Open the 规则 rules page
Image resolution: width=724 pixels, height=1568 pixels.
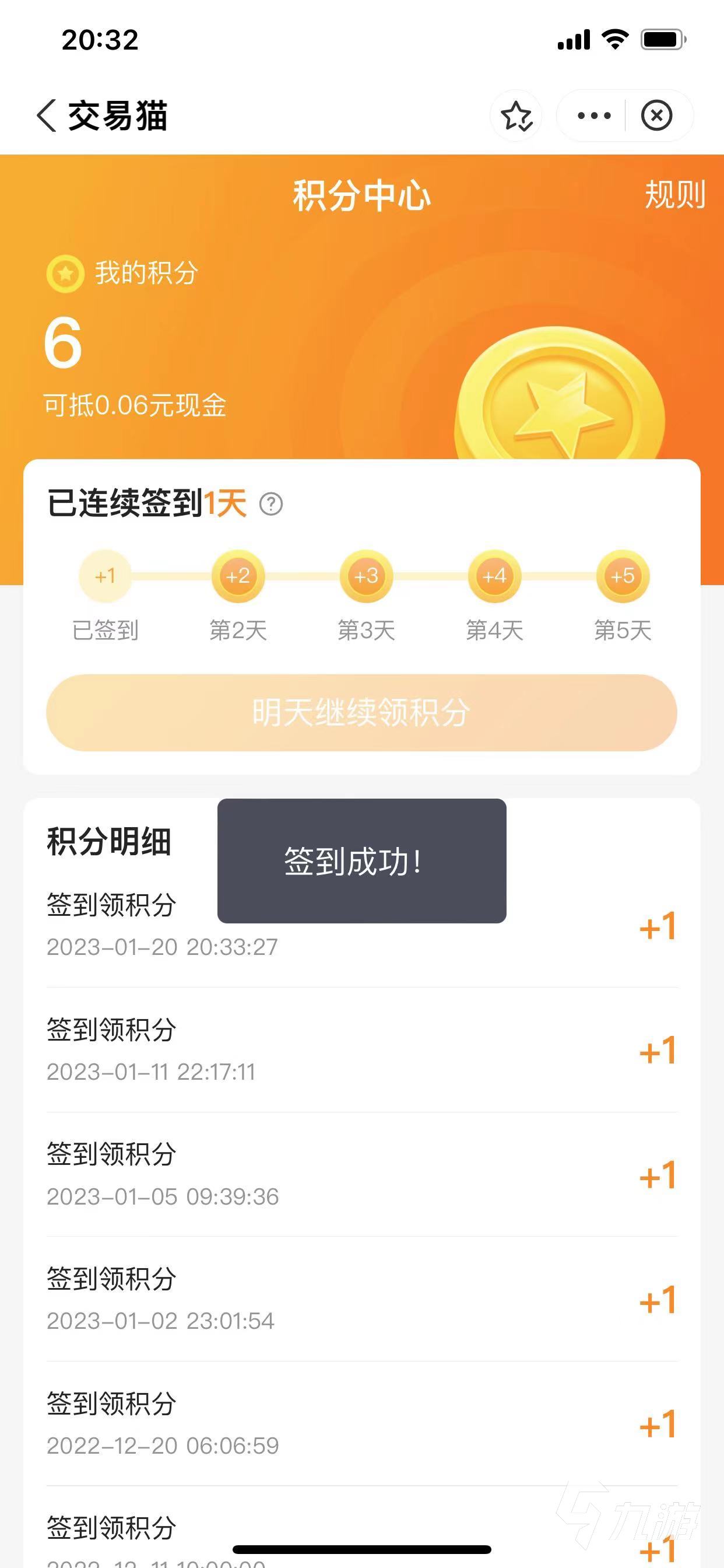pos(674,195)
